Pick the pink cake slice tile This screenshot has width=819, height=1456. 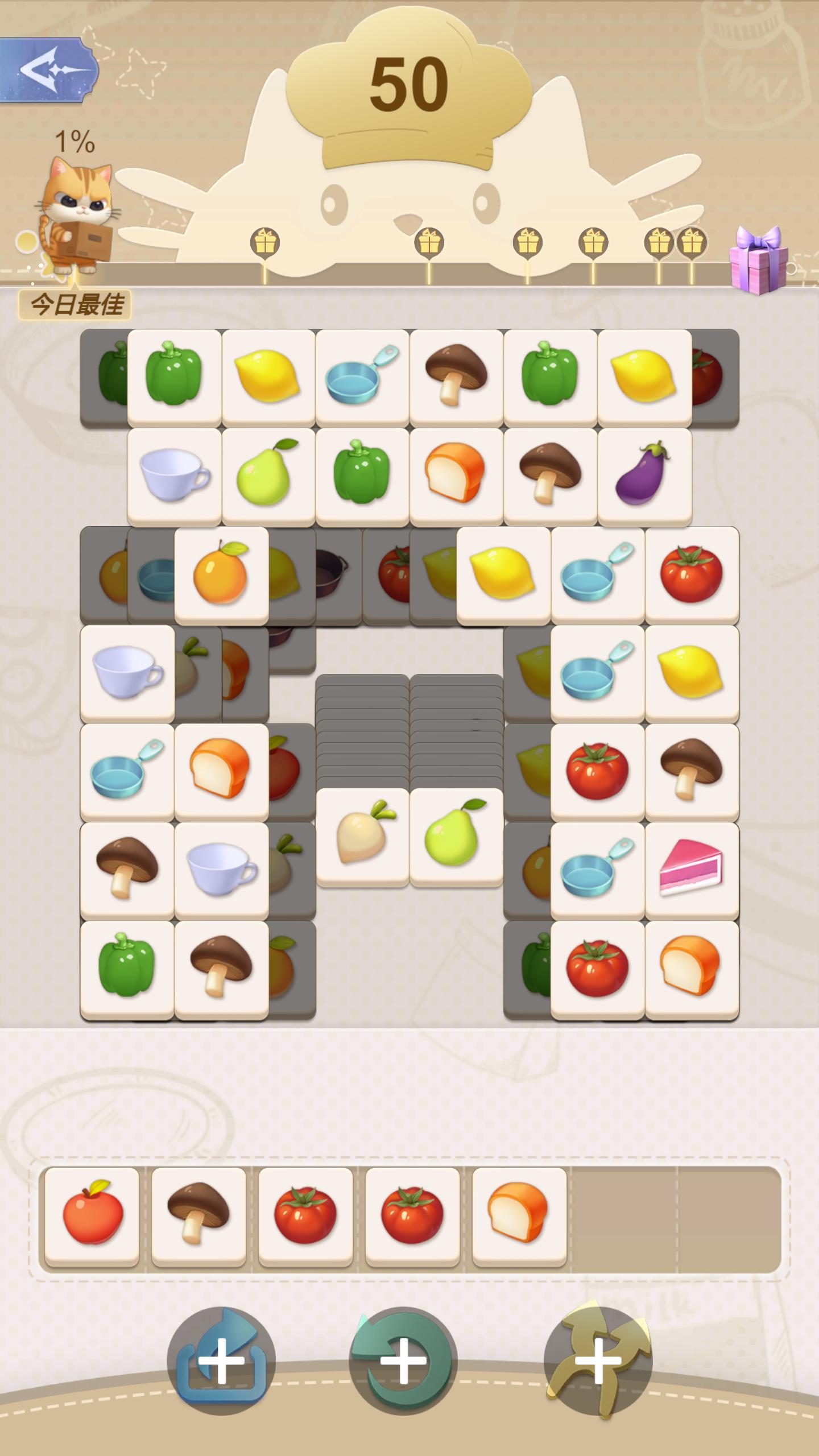point(691,869)
